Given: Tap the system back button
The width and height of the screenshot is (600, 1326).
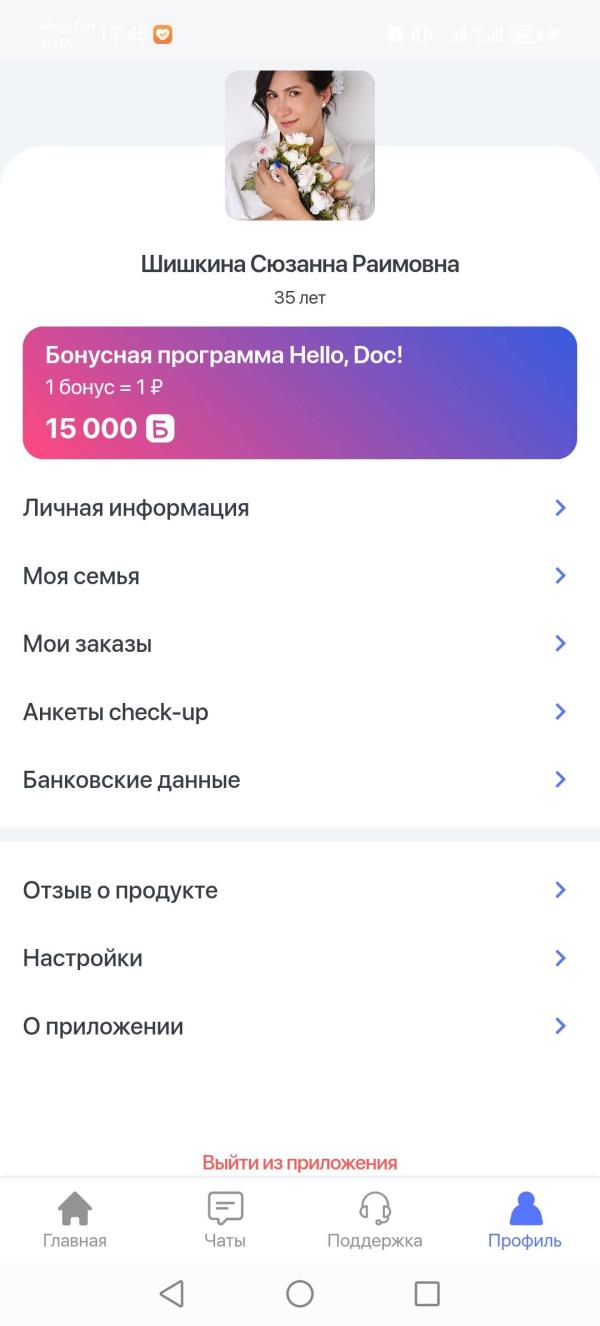Looking at the screenshot, I should (x=172, y=1294).
